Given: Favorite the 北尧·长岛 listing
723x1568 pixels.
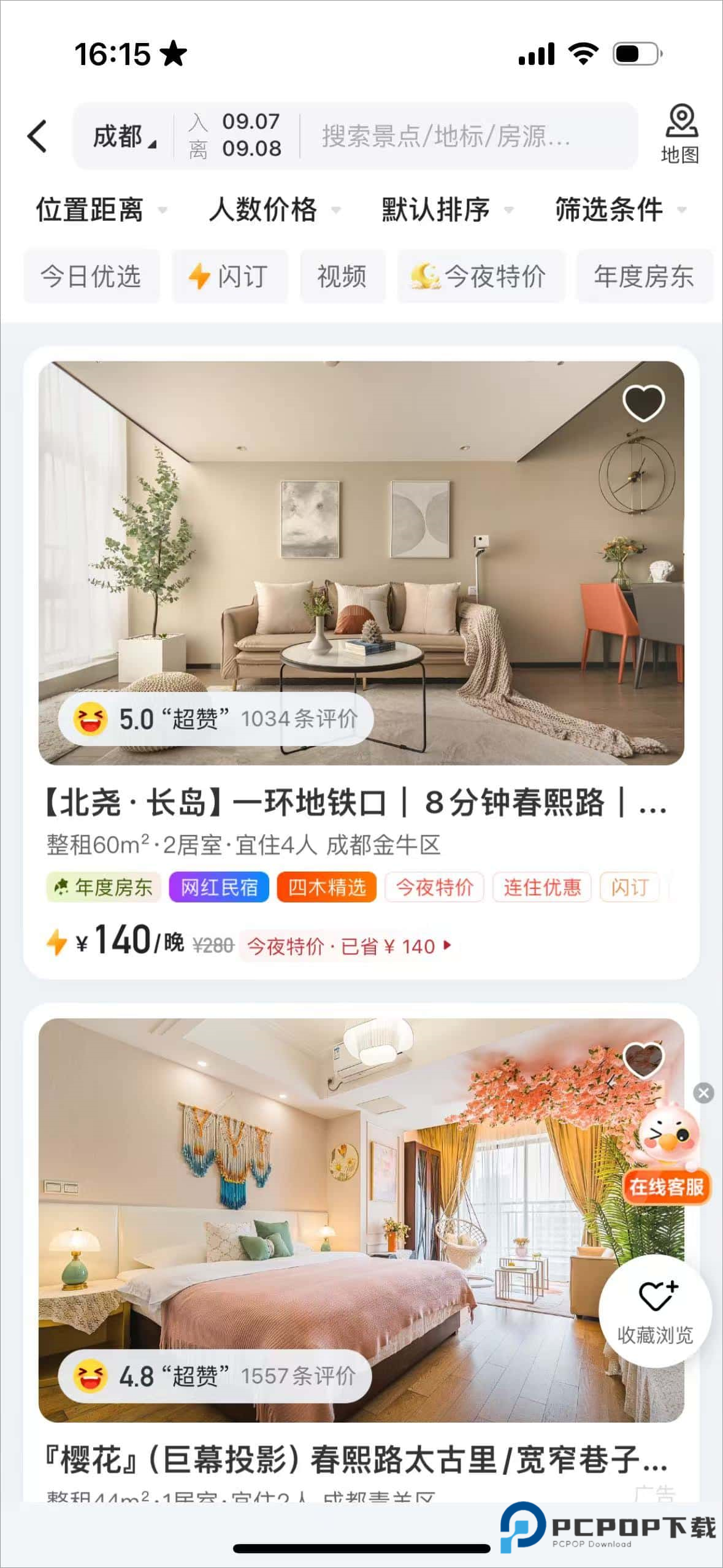Looking at the screenshot, I should tap(643, 403).
